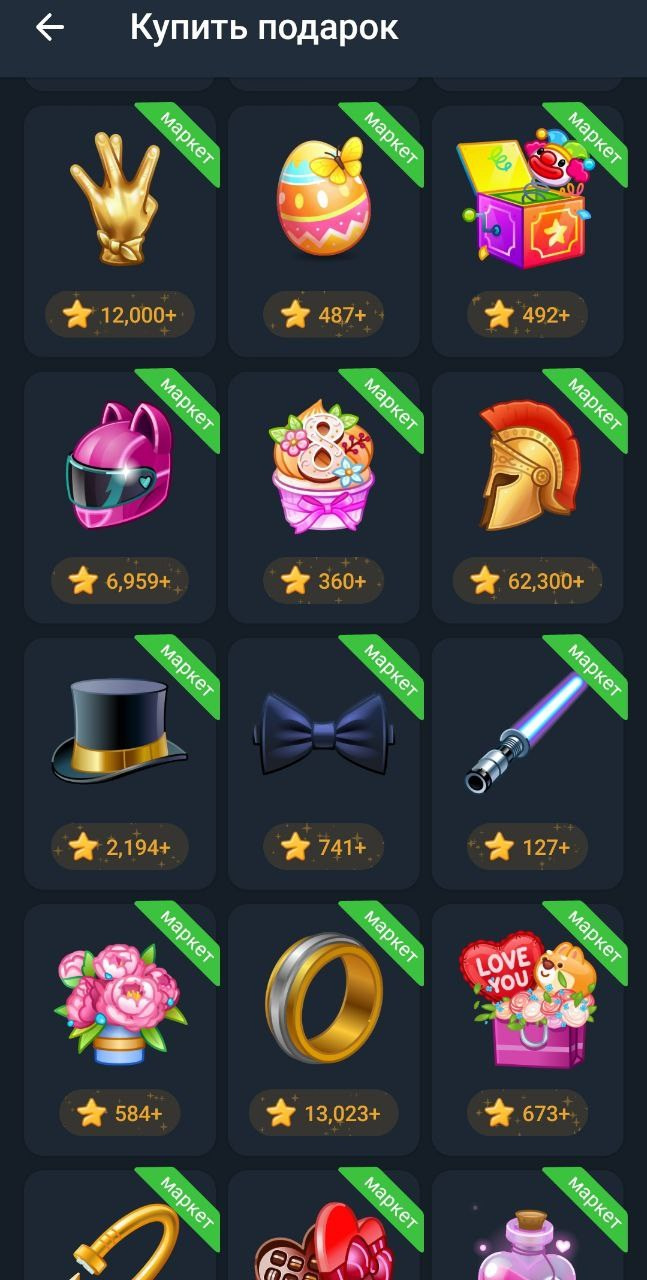
Task: Open the golden glove gift for 12,000+
Action: click(x=120, y=230)
